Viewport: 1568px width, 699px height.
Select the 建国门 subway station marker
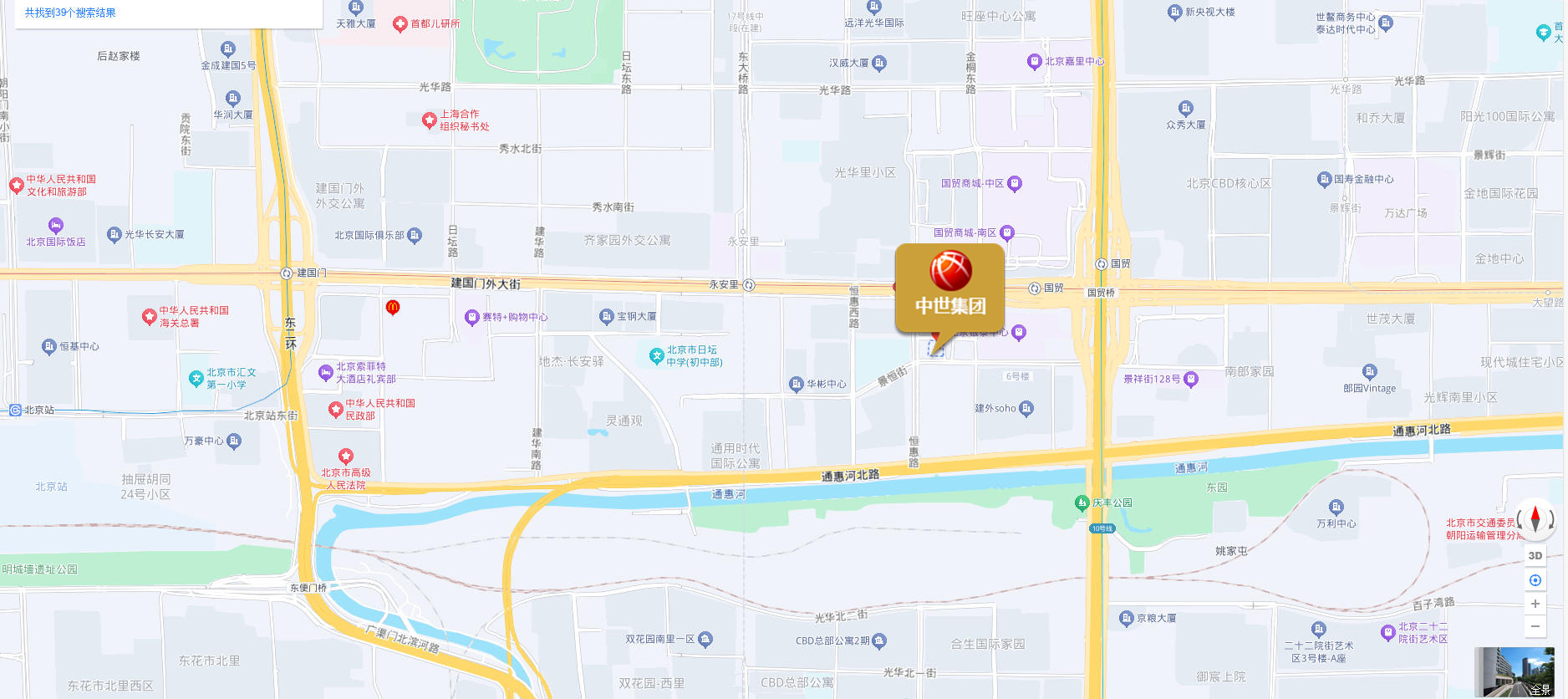point(287,273)
